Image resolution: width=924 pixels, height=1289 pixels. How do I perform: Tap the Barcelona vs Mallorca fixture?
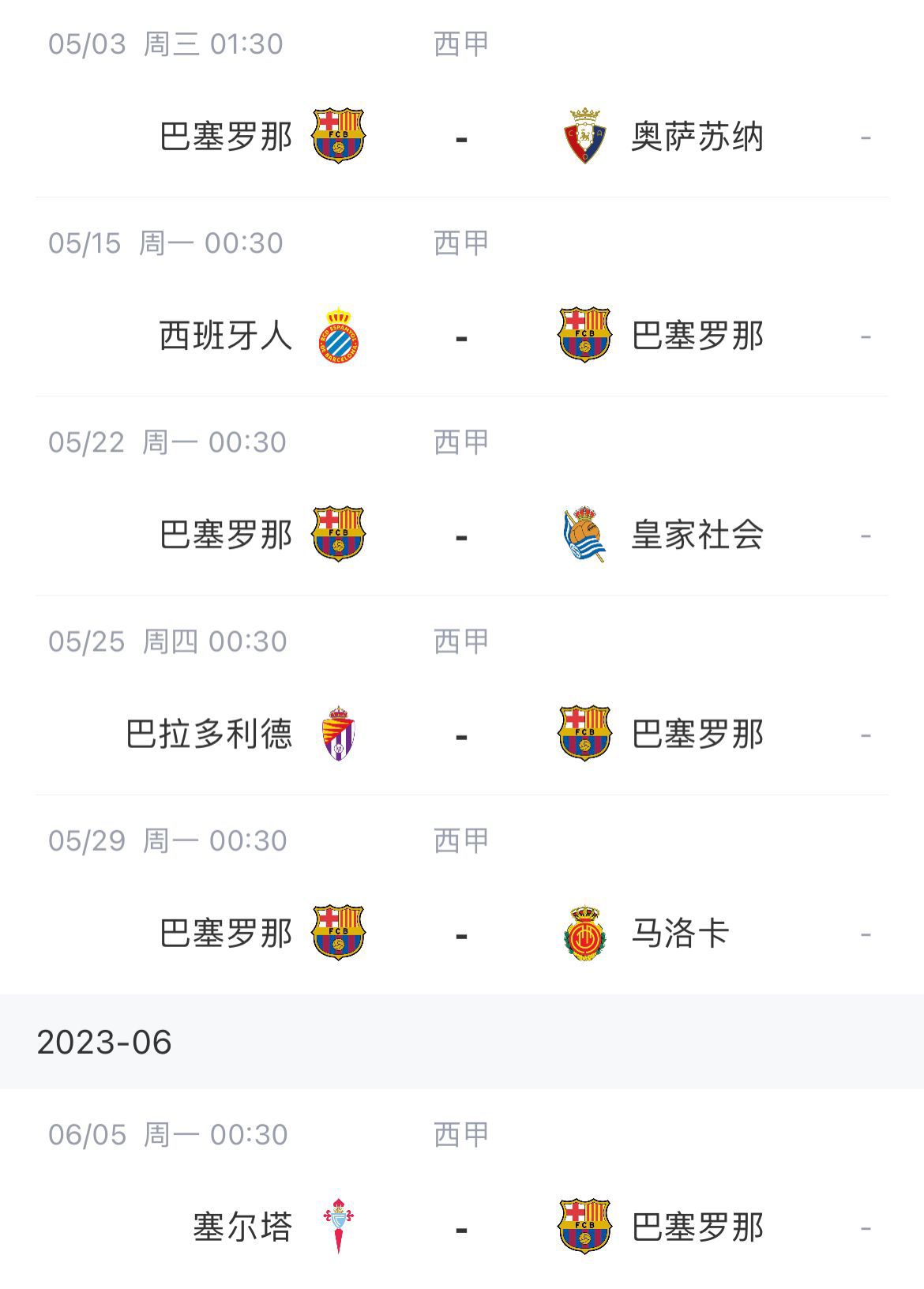[461, 934]
